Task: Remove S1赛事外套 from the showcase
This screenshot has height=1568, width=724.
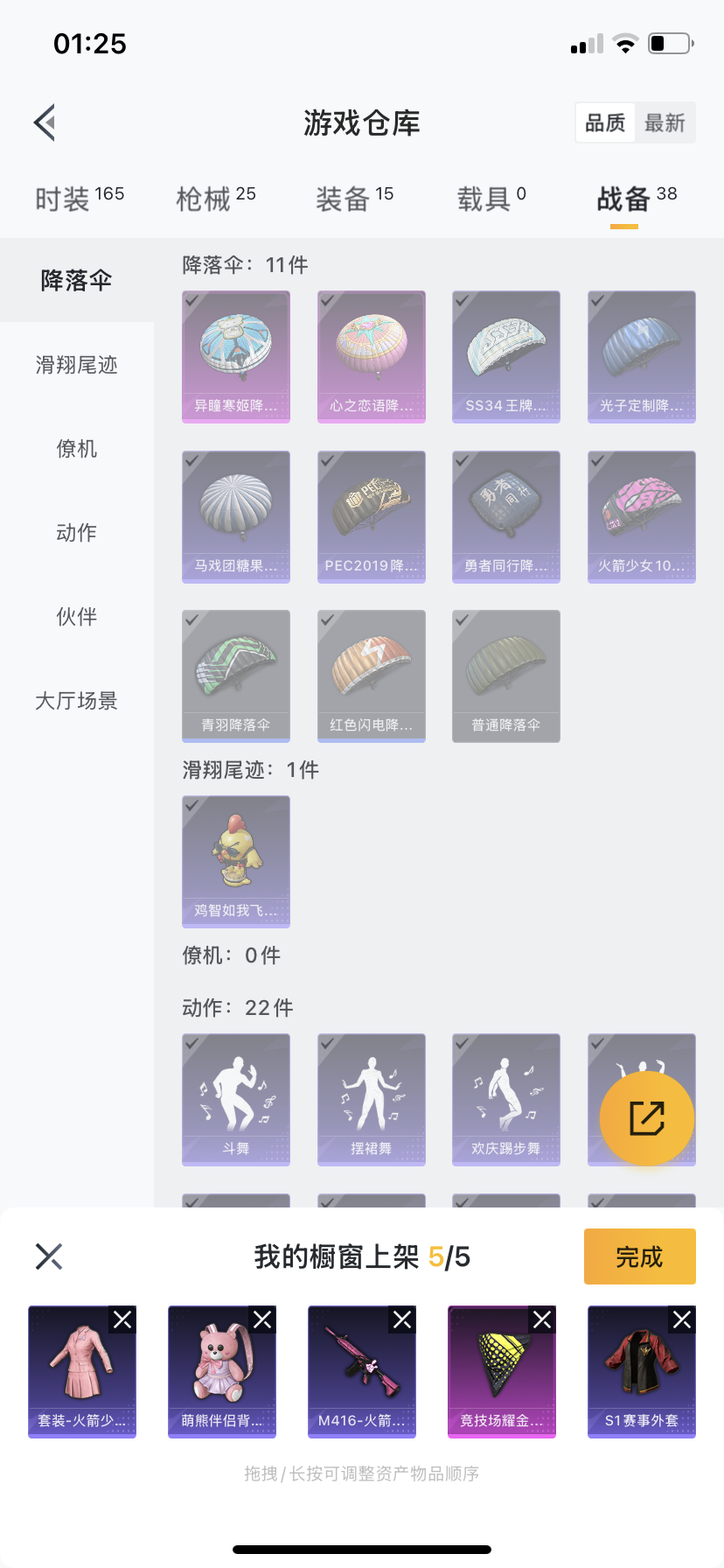Action: click(682, 1319)
